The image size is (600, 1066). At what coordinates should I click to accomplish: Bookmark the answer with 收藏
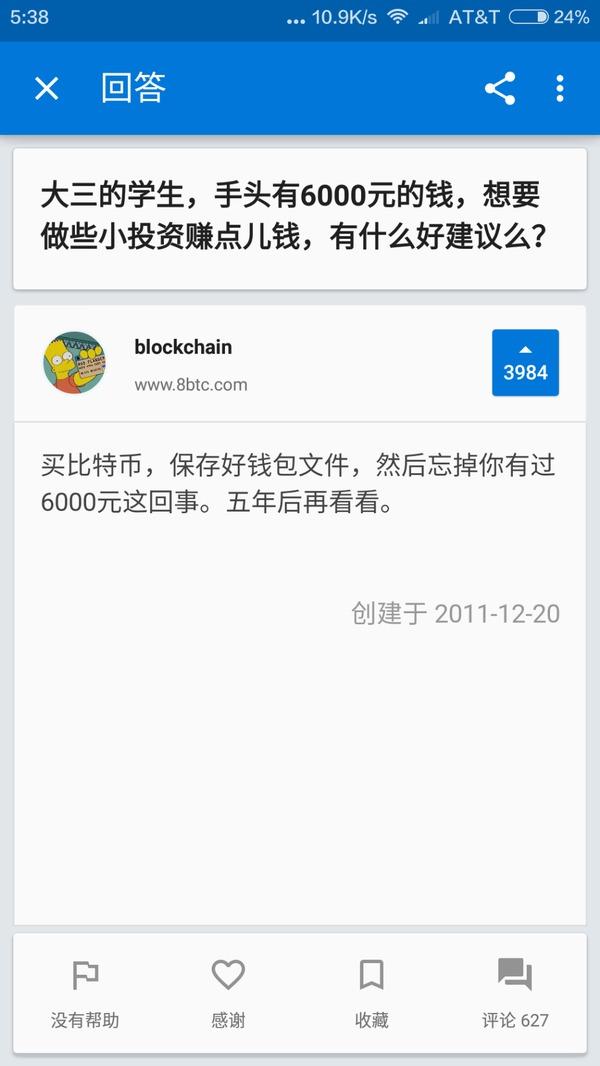371,993
